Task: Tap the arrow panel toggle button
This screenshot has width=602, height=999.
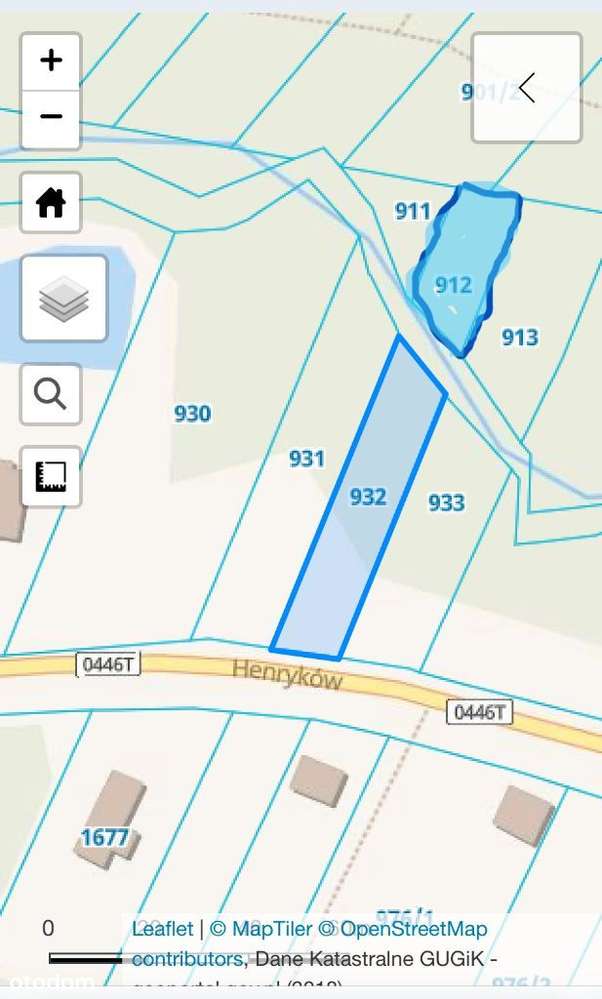Action: pyautogui.click(x=527, y=88)
